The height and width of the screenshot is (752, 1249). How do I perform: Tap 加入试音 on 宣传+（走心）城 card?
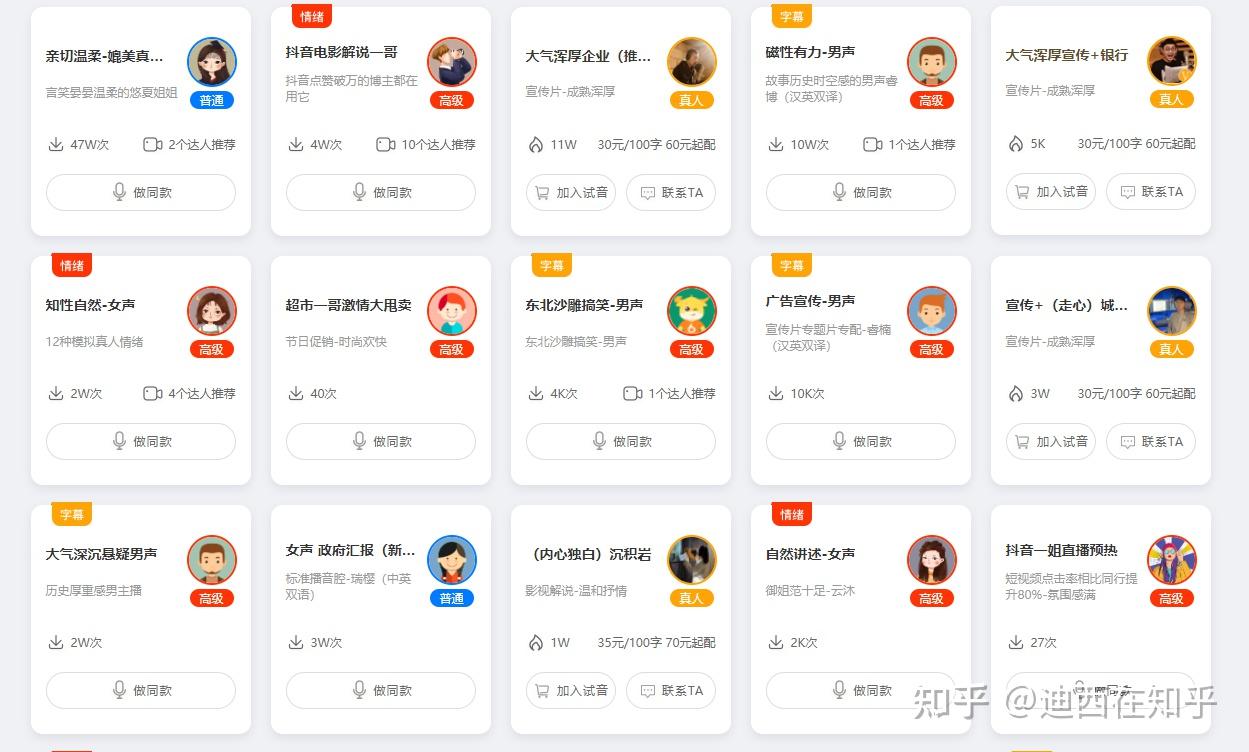pos(1051,441)
